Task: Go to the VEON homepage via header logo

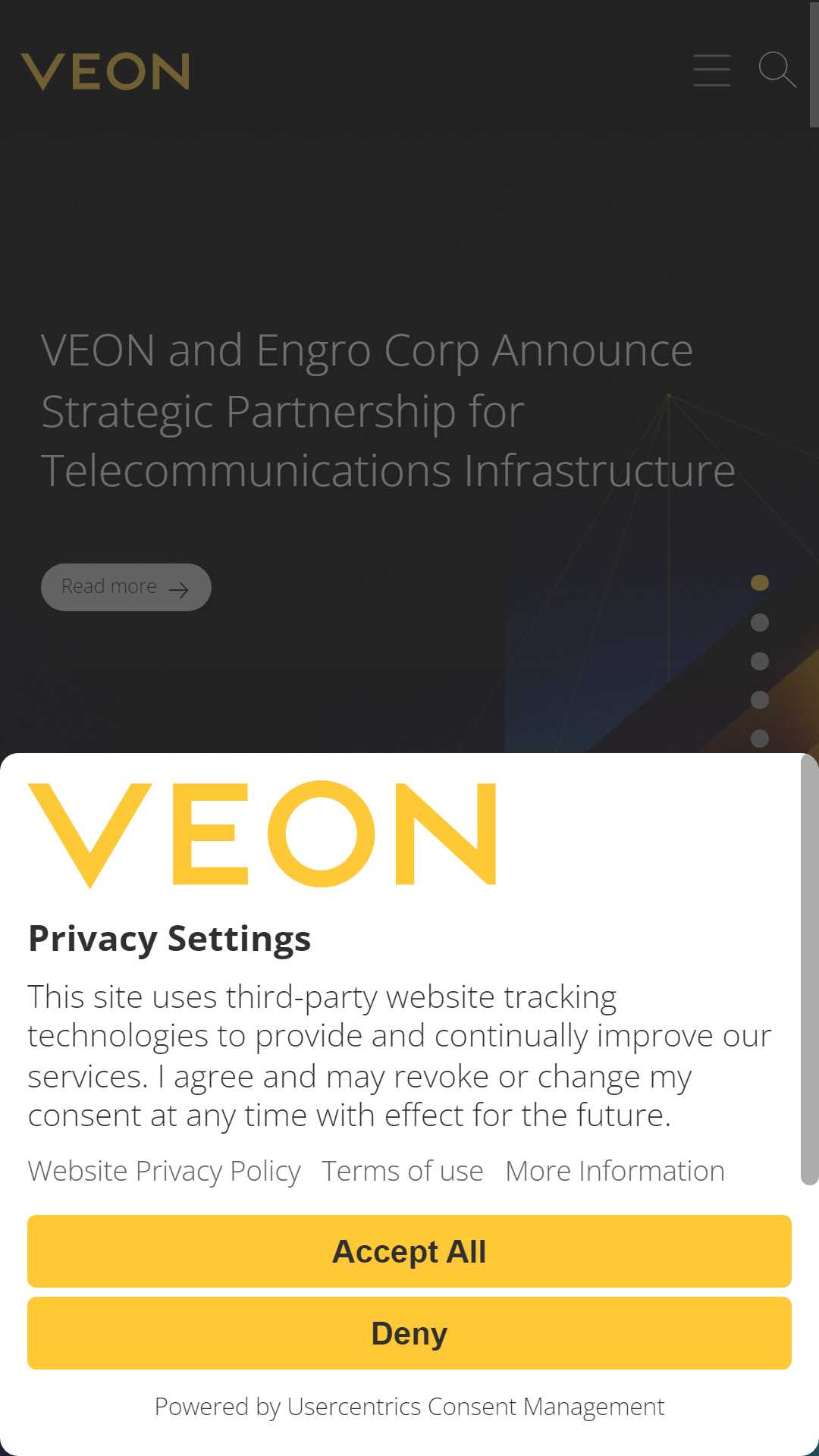Action: click(x=105, y=71)
